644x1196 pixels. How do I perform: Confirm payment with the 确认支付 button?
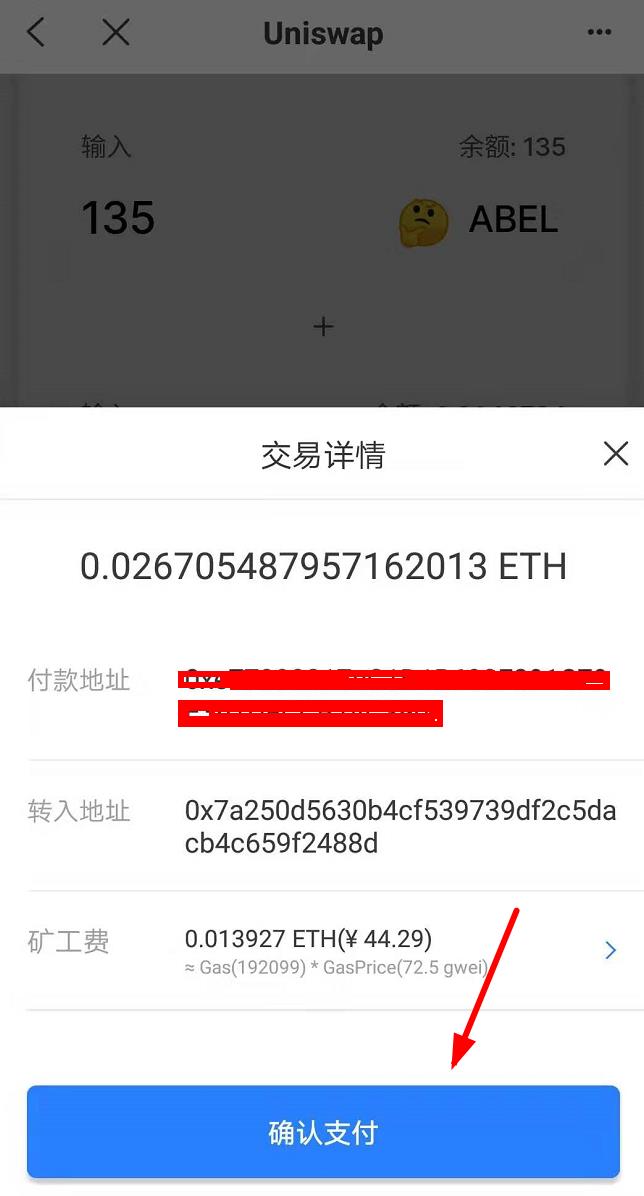(x=323, y=1132)
